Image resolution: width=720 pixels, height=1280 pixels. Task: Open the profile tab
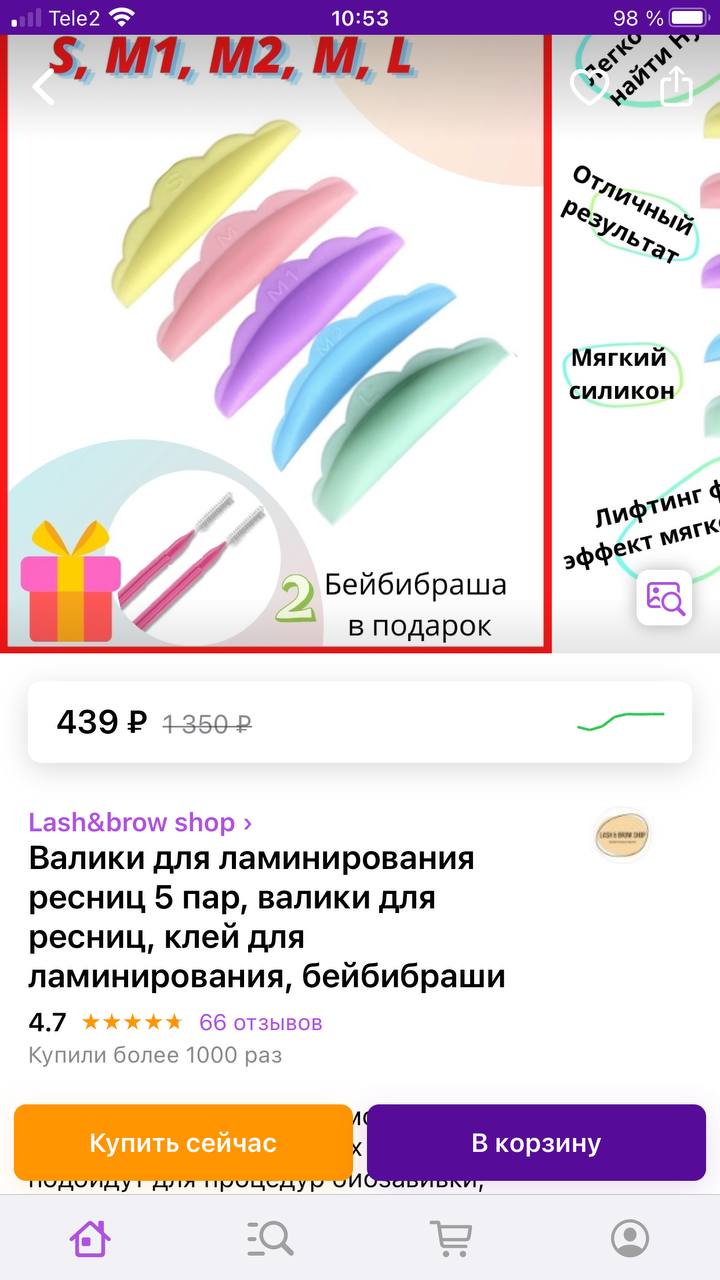[630, 1238]
